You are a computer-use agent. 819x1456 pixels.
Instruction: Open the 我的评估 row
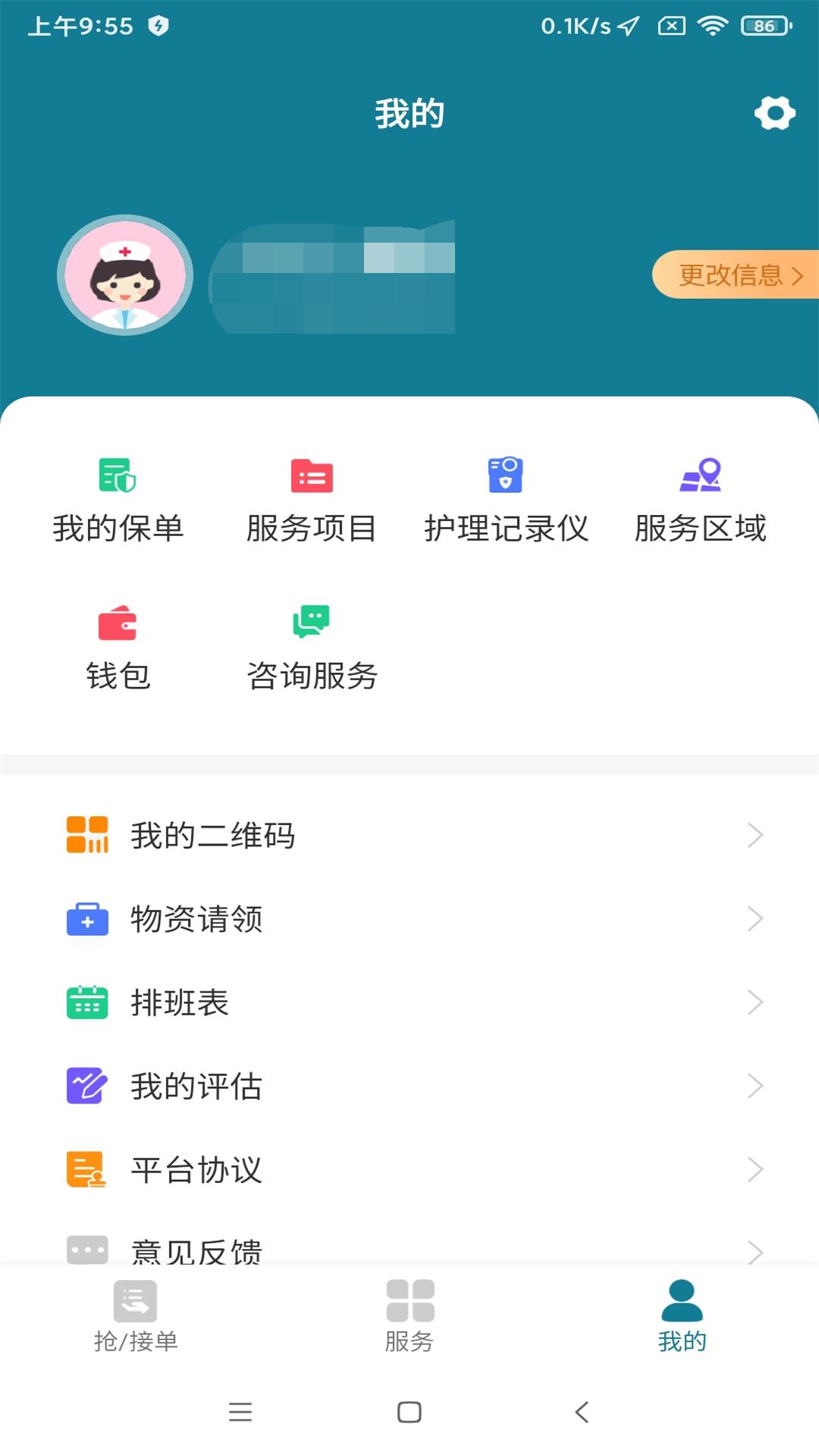point(409,1085)
